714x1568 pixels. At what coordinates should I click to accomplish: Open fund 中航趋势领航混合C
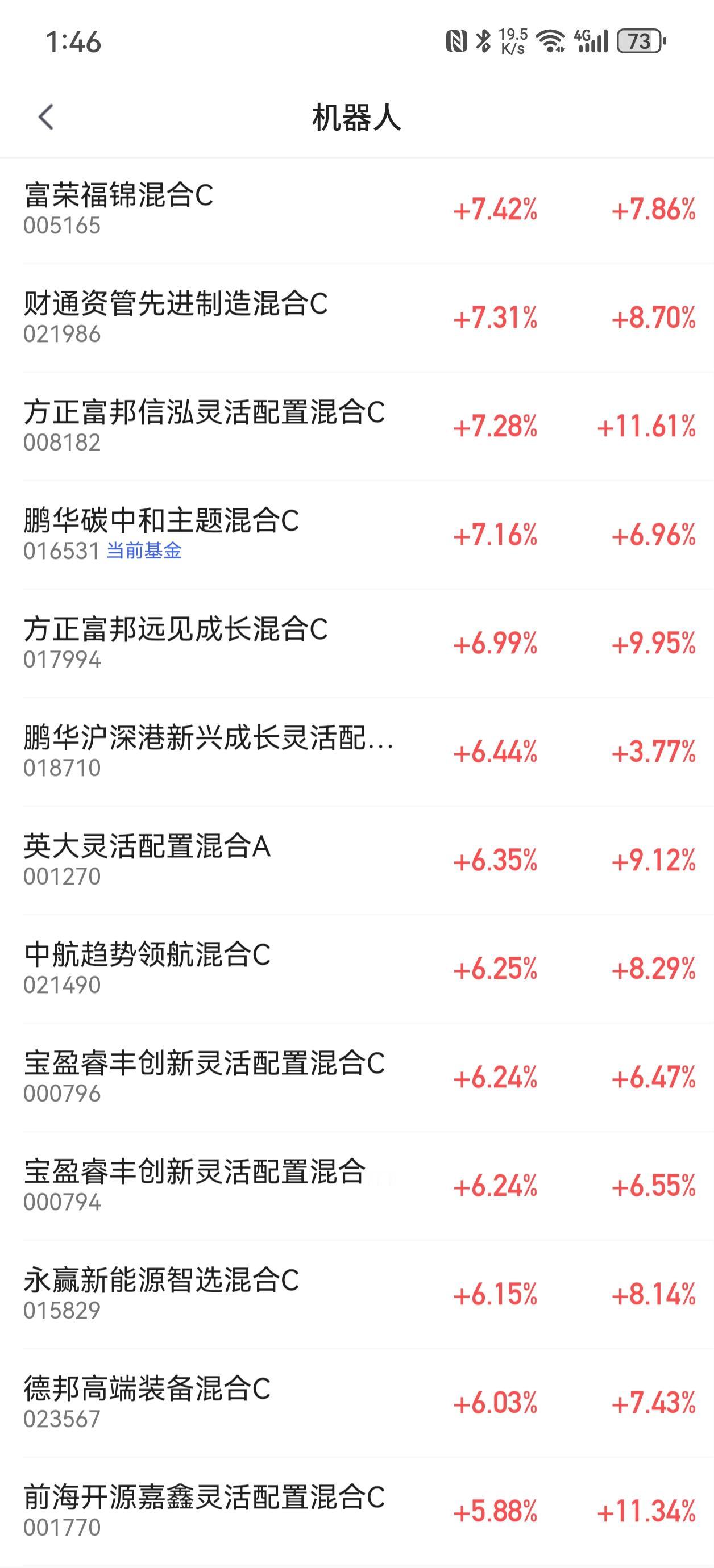click(147, 956)
